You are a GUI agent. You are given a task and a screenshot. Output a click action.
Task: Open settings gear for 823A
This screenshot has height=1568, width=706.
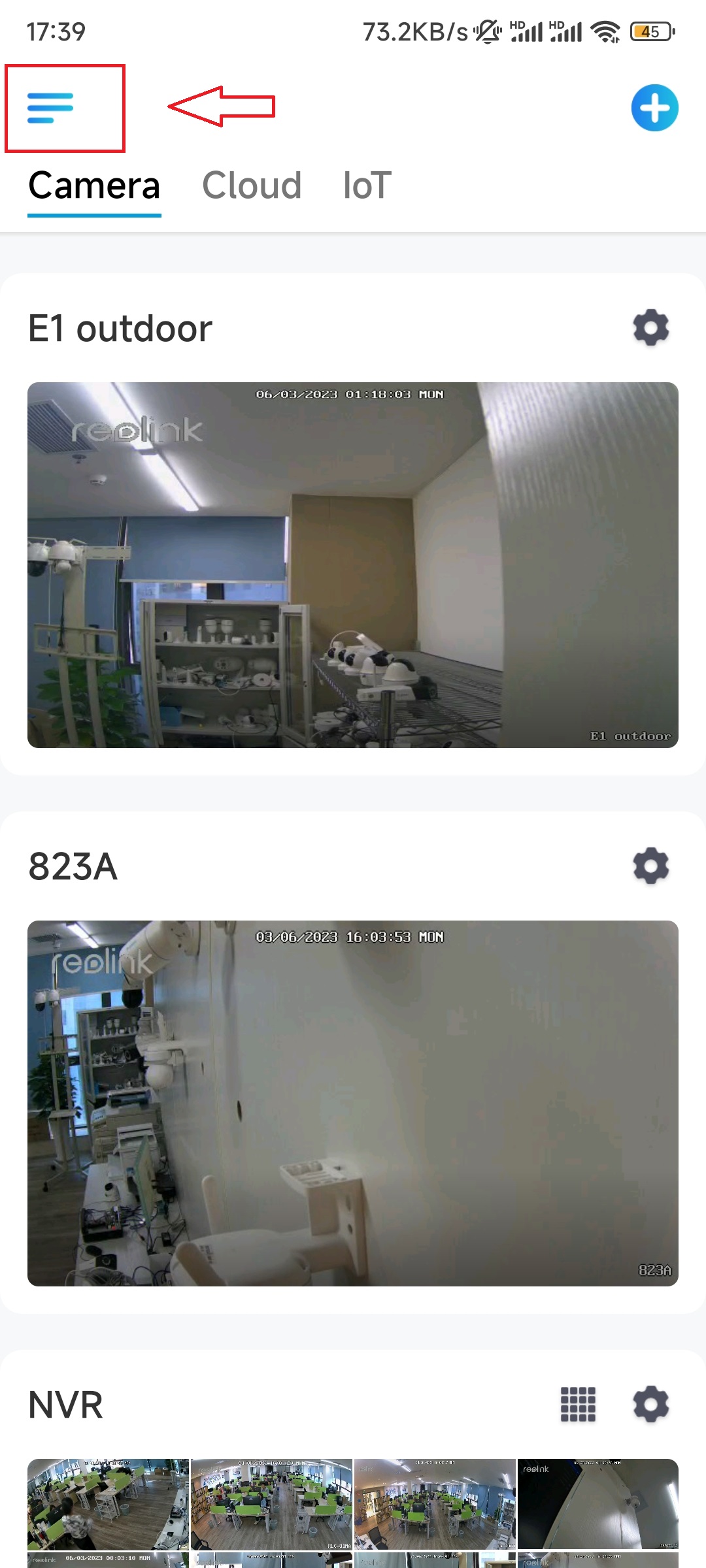(651, 866)
